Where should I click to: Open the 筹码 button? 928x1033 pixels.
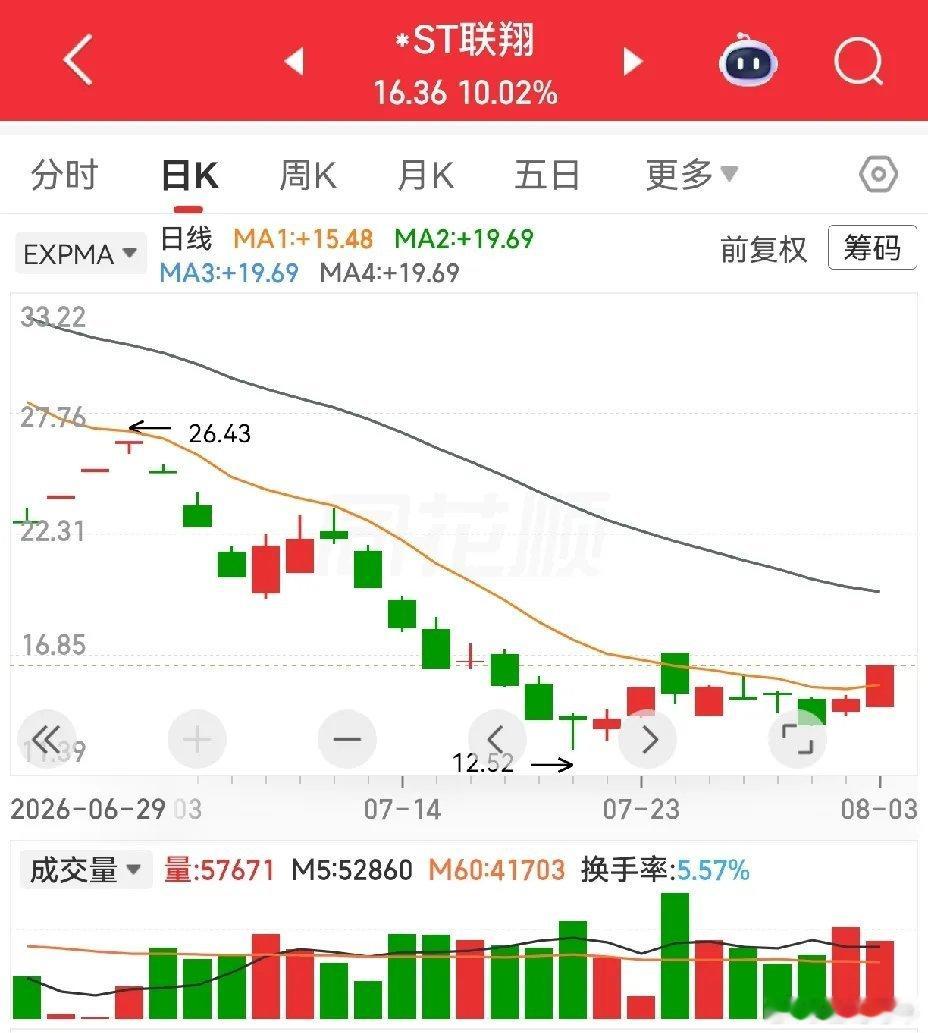tap(872, 248)
